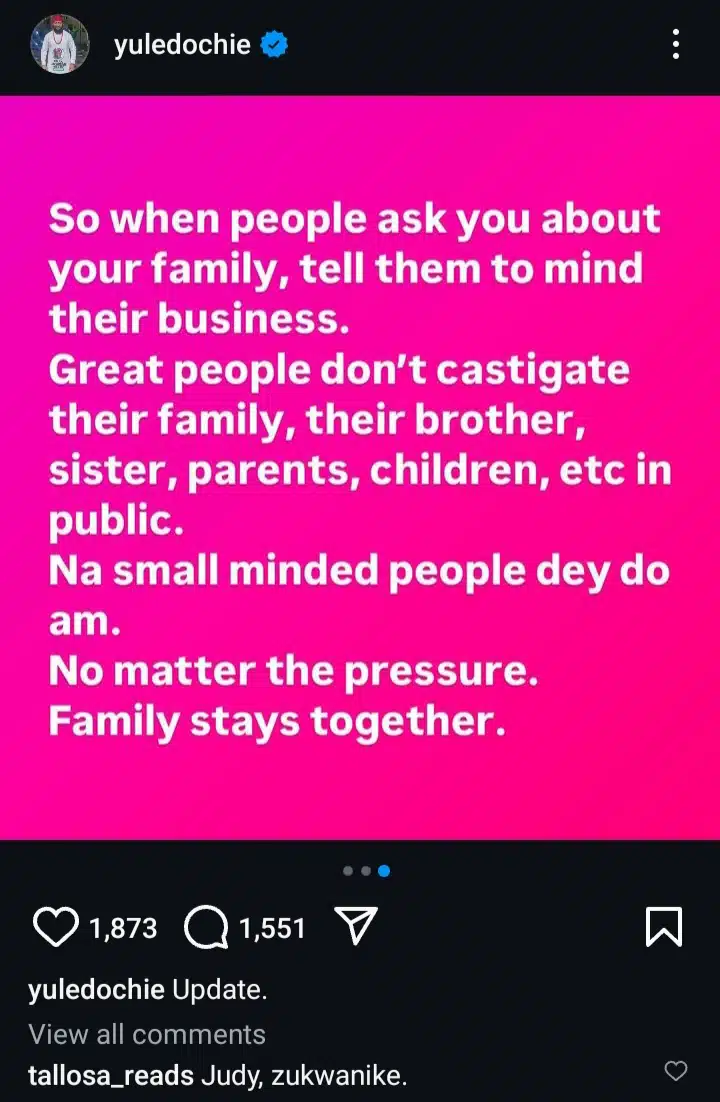Screen dimensions: 720x1102
Task: Tap the carousel page indicator dots
Action: click(x=365, y=871)
